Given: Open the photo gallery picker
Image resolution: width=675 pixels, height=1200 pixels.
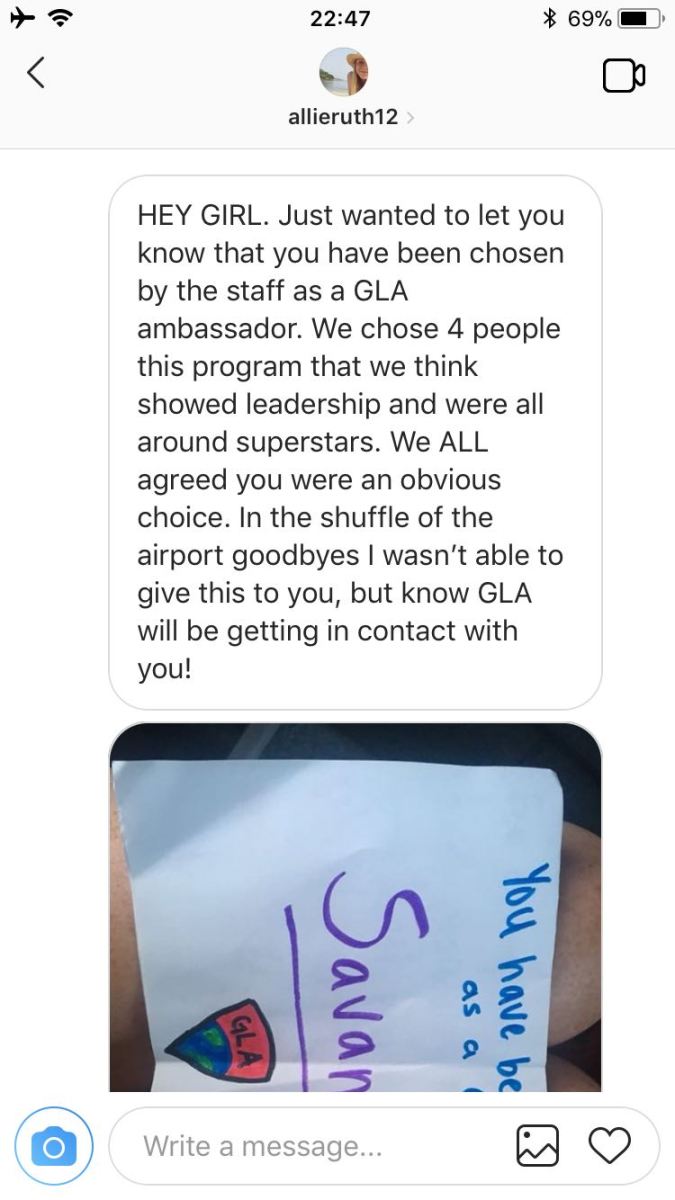Looking at the screenshot, I should coord(537,1146).
